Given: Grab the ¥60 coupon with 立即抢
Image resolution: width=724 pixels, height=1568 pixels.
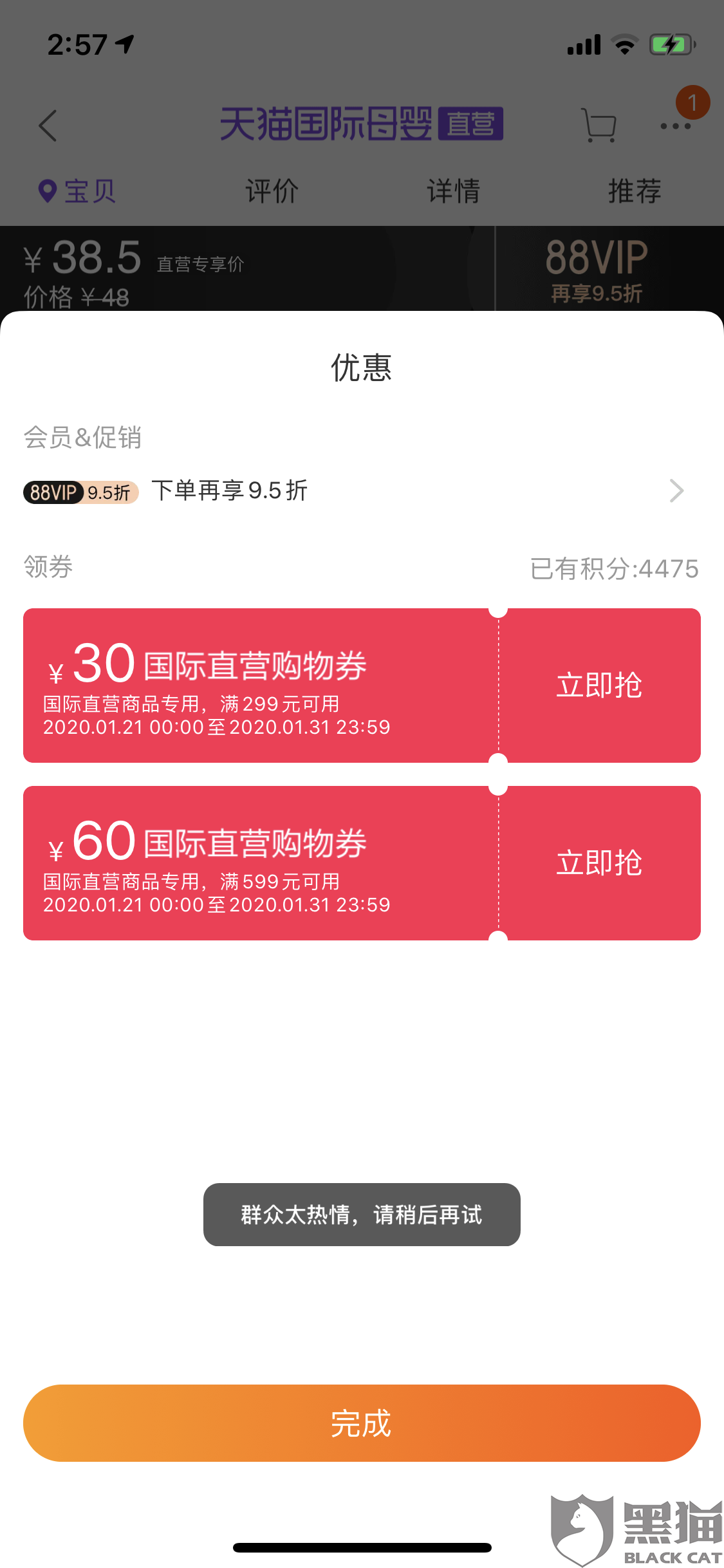Looking at the screenshot, I should pyautogui.click(x=599, y=863).
